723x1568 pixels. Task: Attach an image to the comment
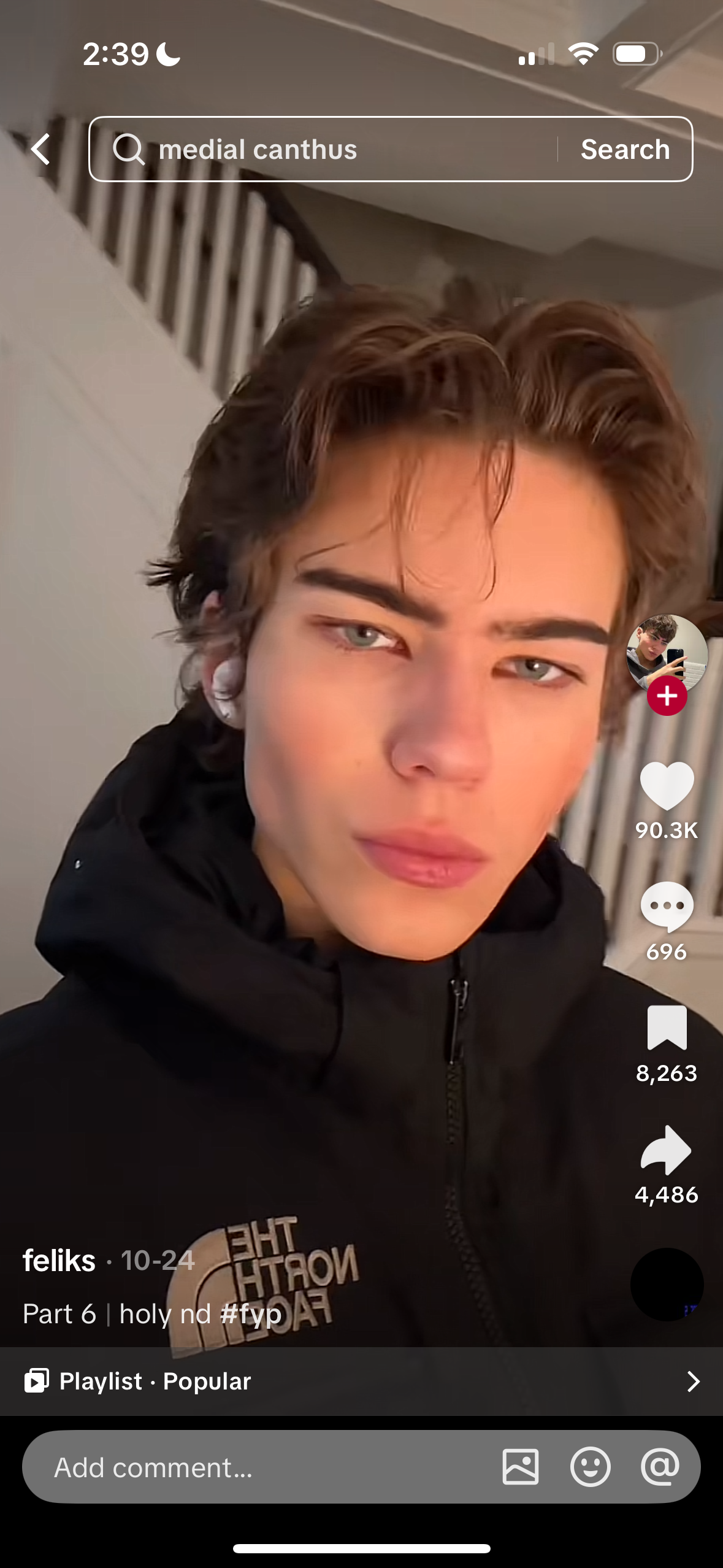coord(521,1467)
